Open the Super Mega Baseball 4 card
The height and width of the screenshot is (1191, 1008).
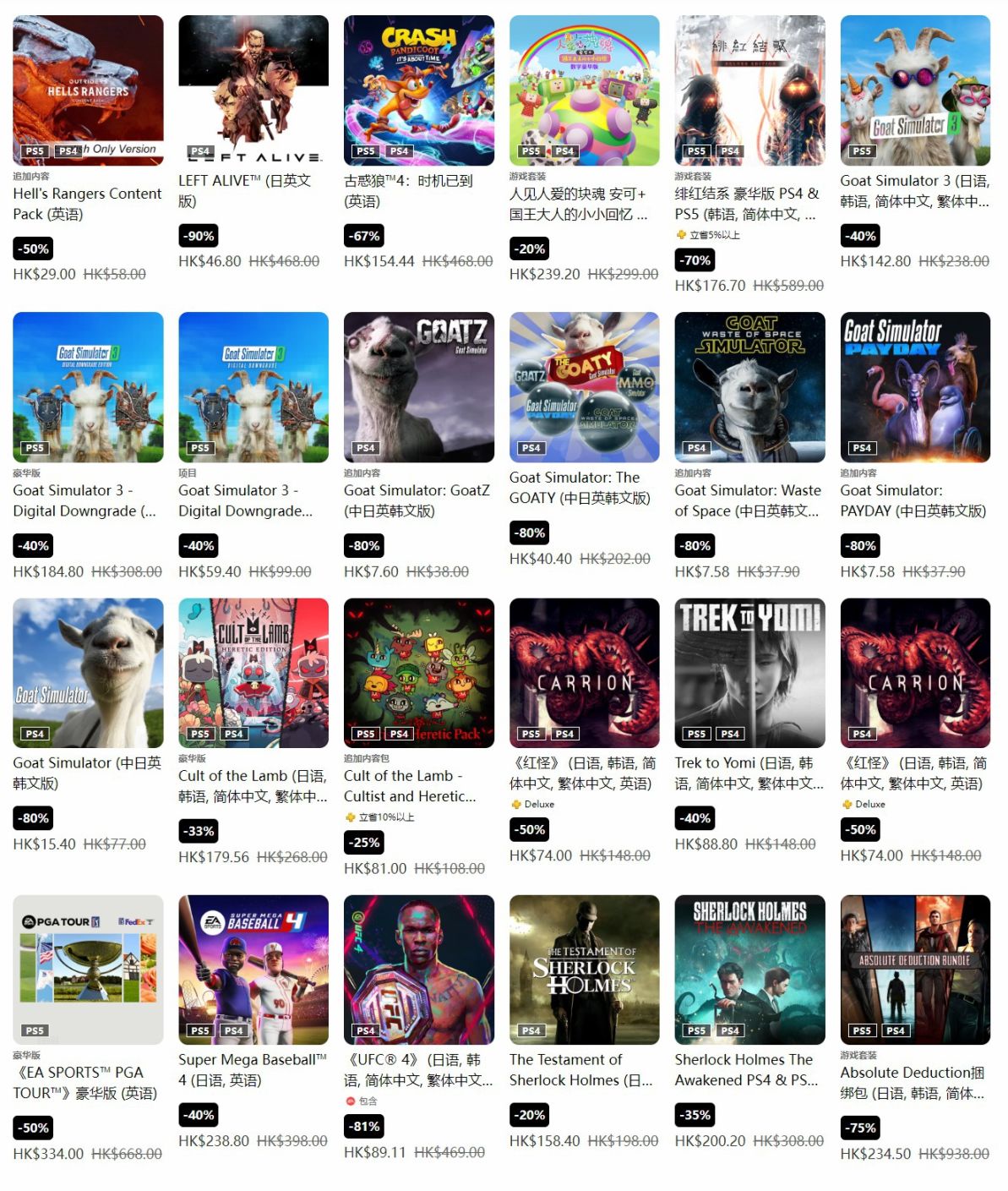point(253,970)
